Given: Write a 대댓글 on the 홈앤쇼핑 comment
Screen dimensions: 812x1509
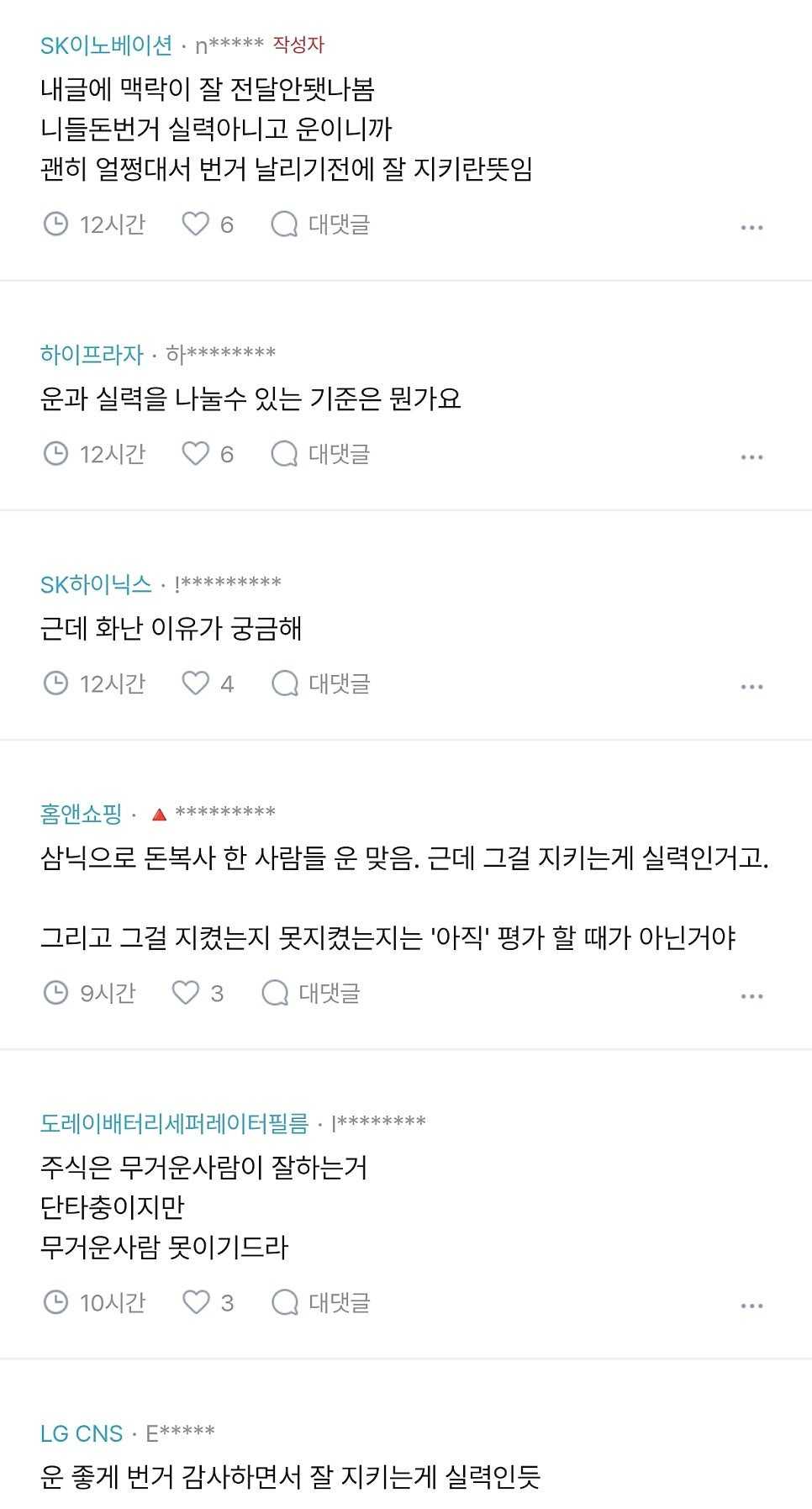Looking at the screenshot, I should [310, 992].
